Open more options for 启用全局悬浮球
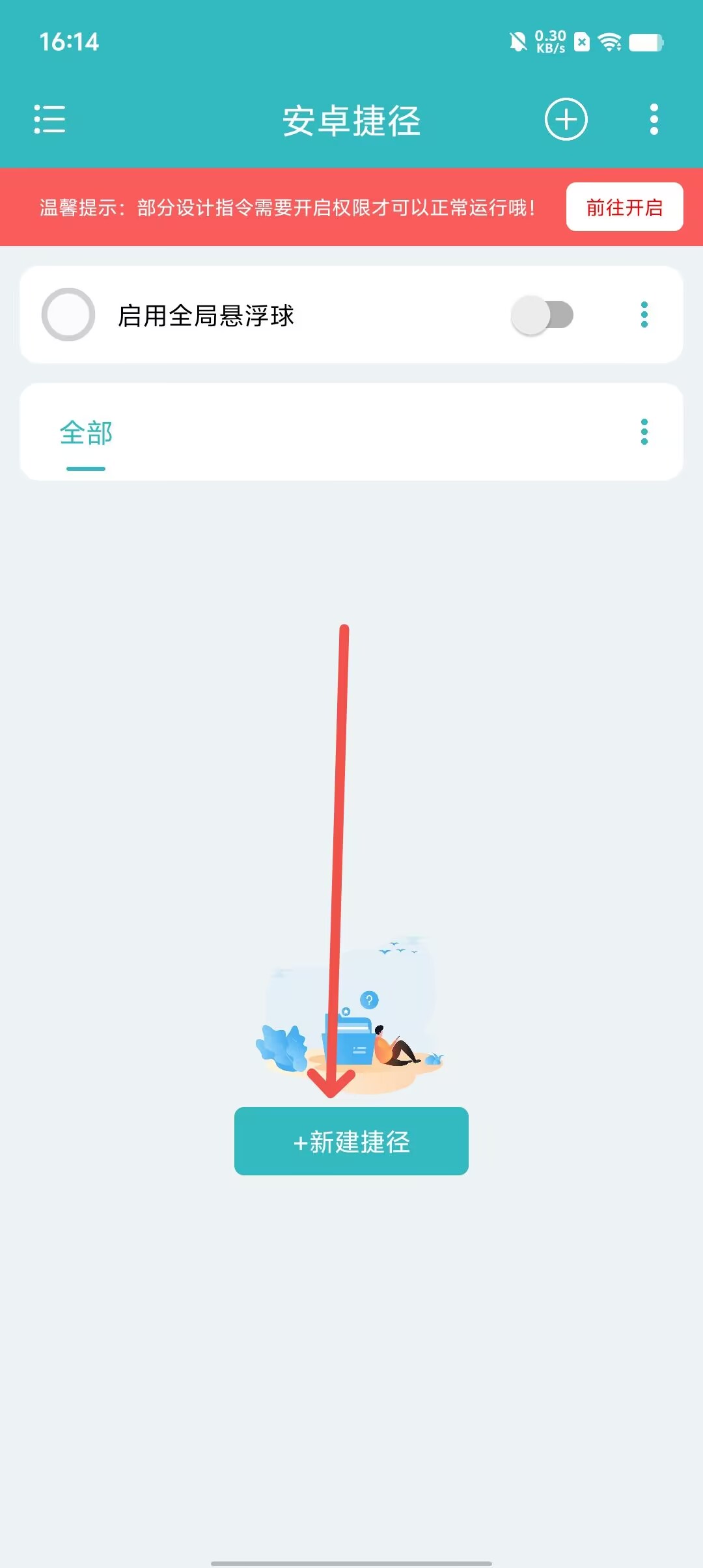 pyautogui.click(x=644, y=315)
